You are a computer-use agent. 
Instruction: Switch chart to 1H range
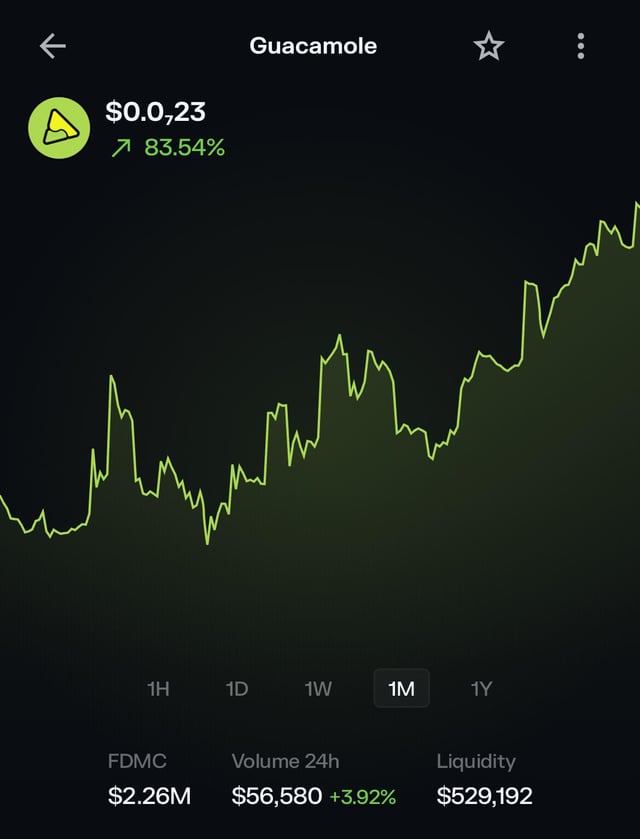pos(158,689)
